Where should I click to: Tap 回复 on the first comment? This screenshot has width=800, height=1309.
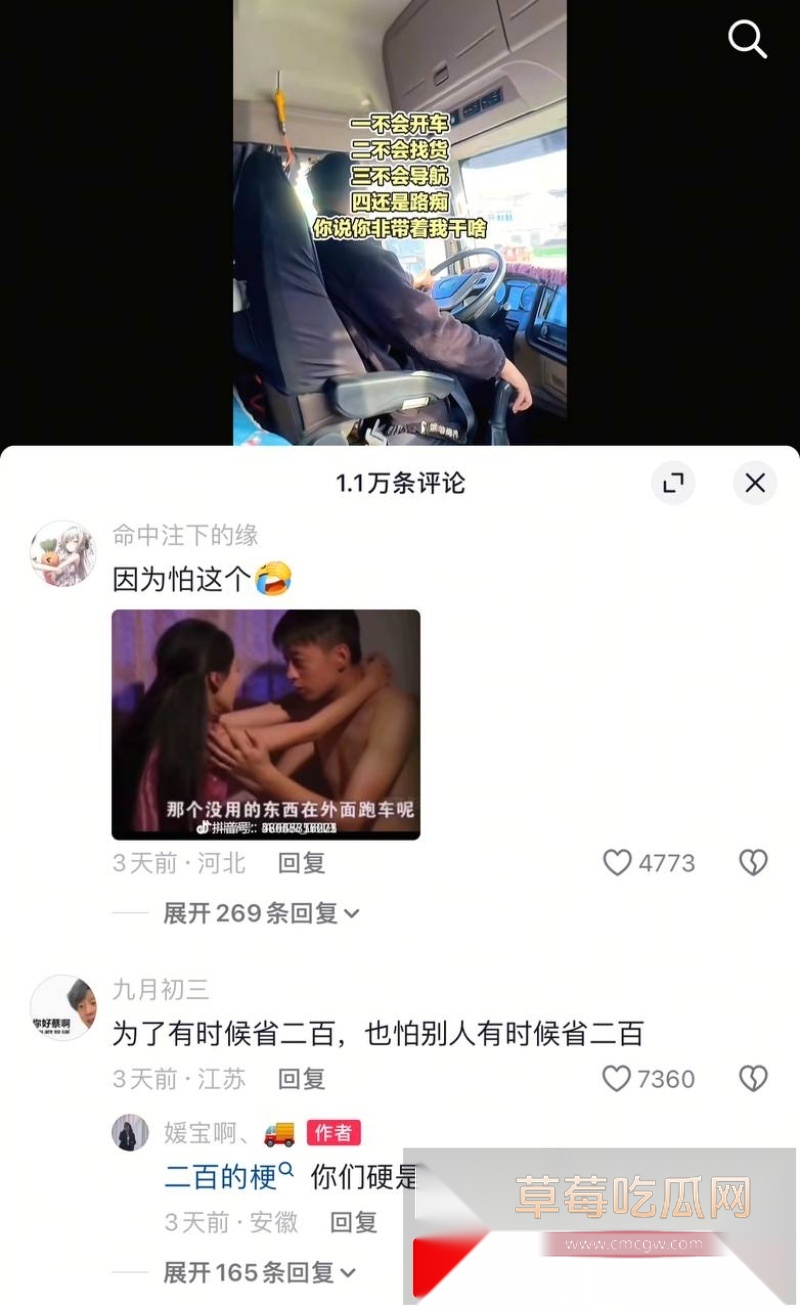click(x=300, y=862)
